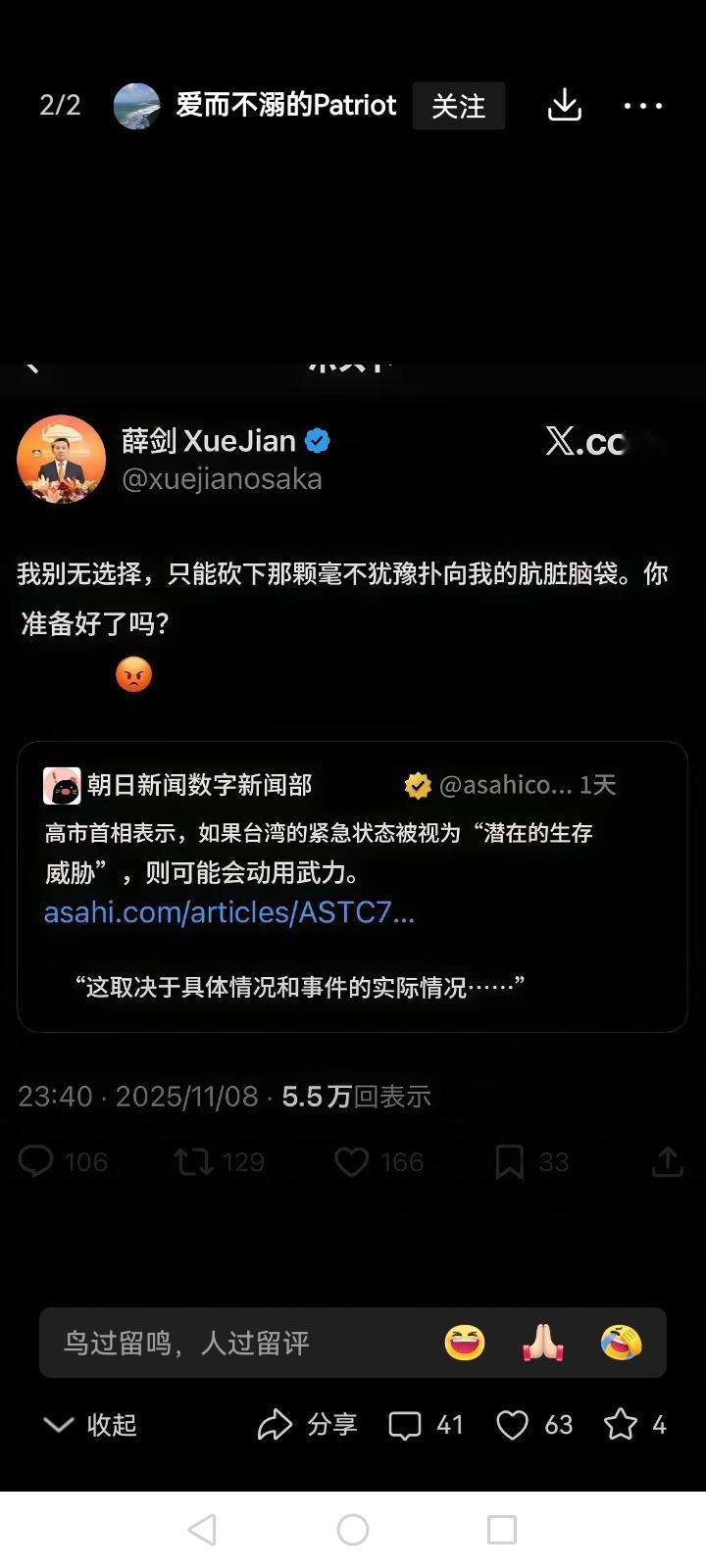Screen dimensions: 706x1568
Task: Collapse the post with the 收起 chevron
Action: 61,1425
